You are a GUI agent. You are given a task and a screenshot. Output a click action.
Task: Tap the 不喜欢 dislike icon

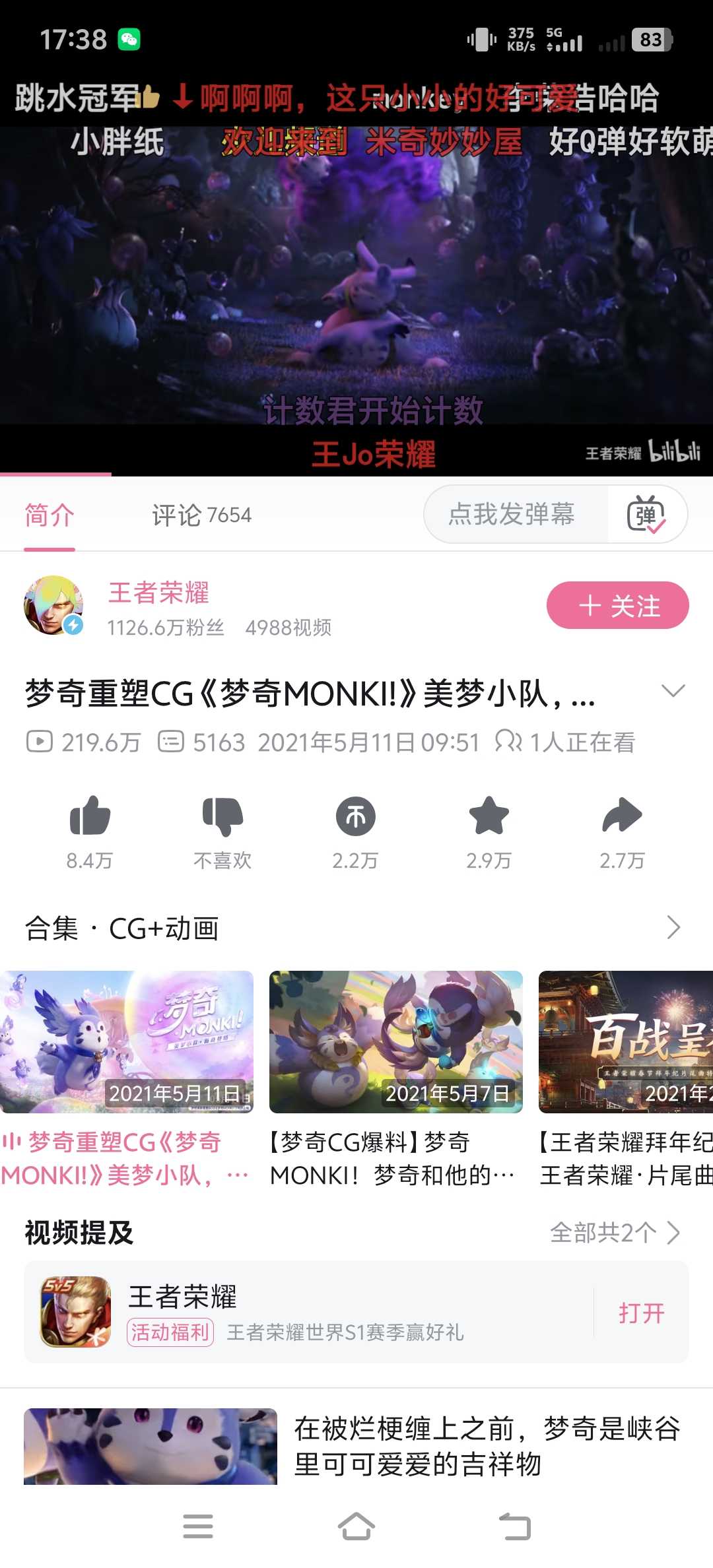[222, 816]
